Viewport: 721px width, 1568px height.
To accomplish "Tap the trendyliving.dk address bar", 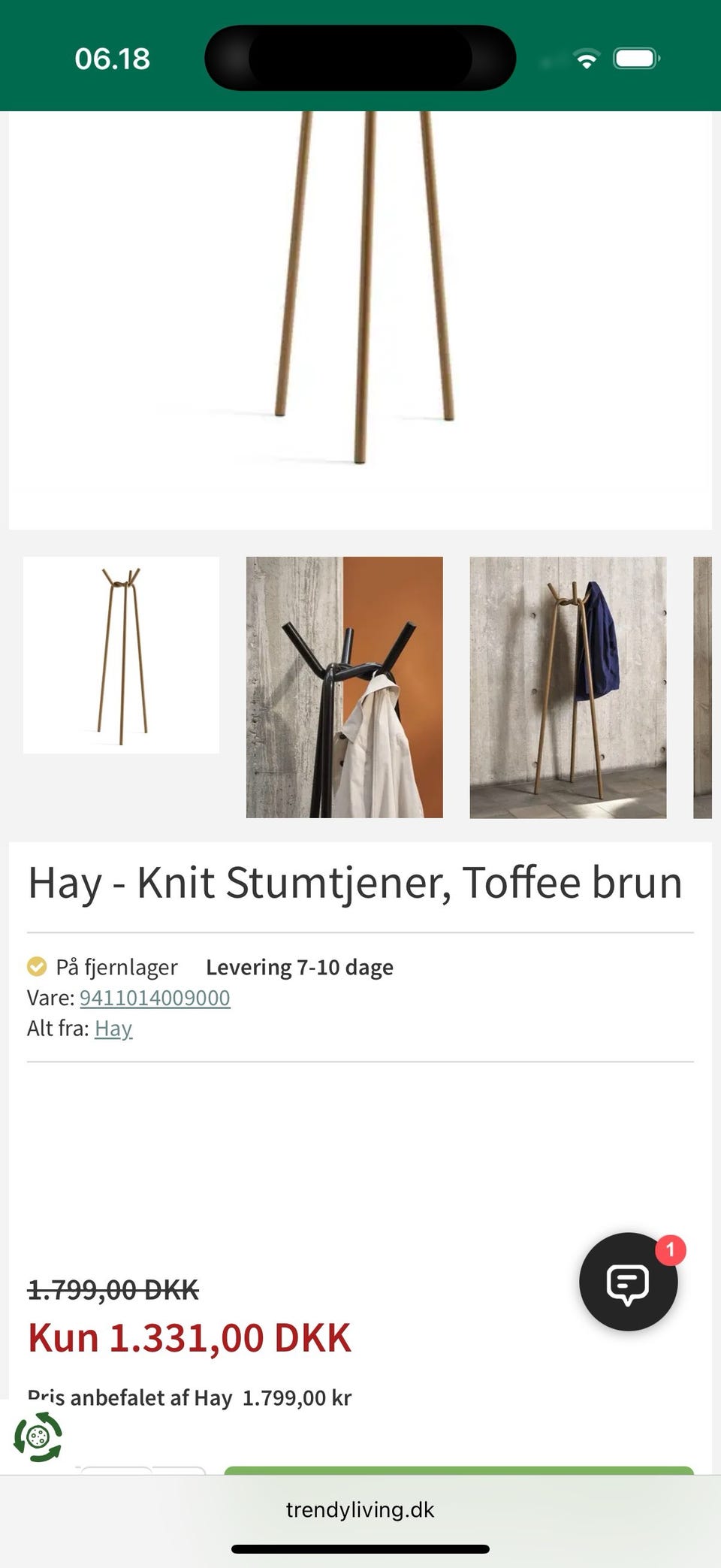I will 360,1510.
